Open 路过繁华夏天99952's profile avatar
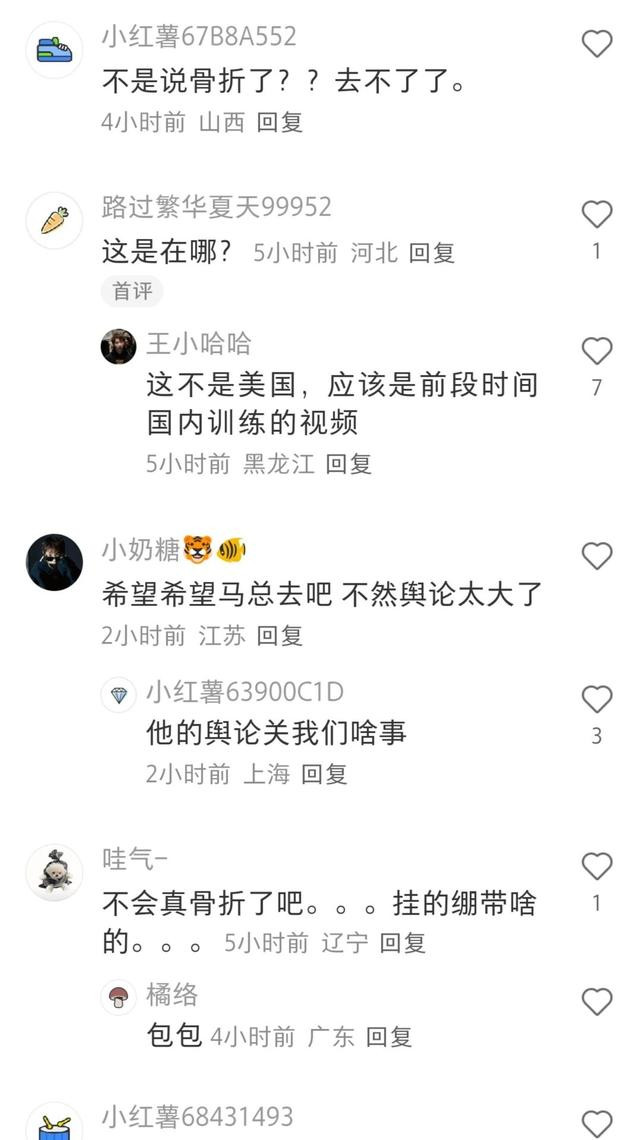Screen dimensions: 640x1140 pos(54,220)
